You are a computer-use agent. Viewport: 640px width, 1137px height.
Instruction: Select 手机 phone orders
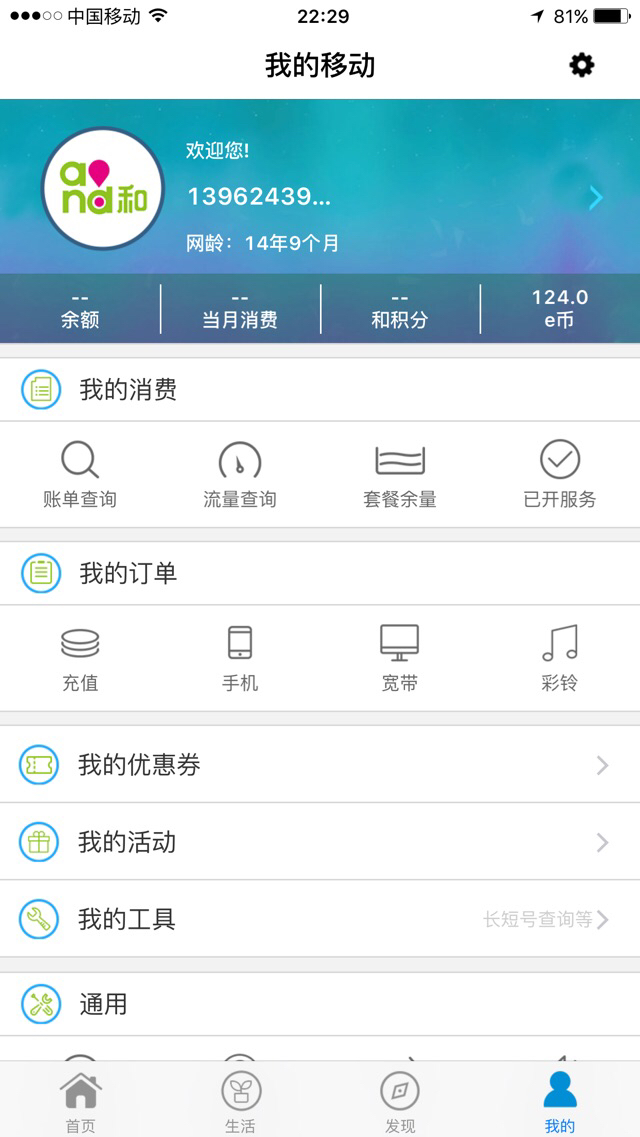[x=240, y=658]
